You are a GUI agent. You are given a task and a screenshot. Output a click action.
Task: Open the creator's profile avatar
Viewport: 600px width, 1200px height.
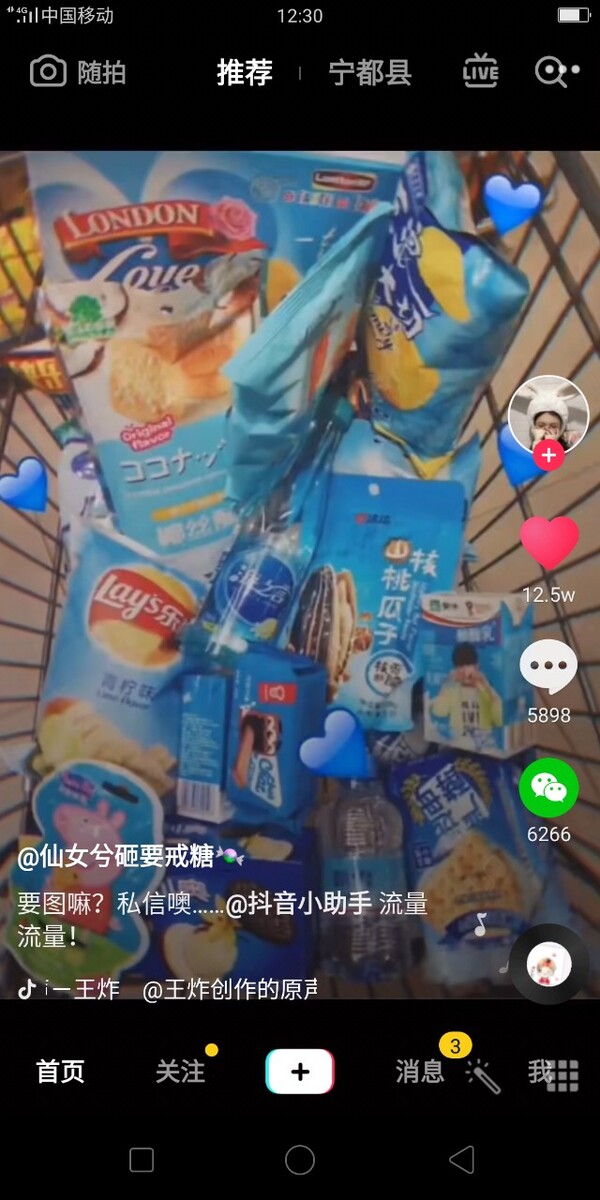(547, 415)
